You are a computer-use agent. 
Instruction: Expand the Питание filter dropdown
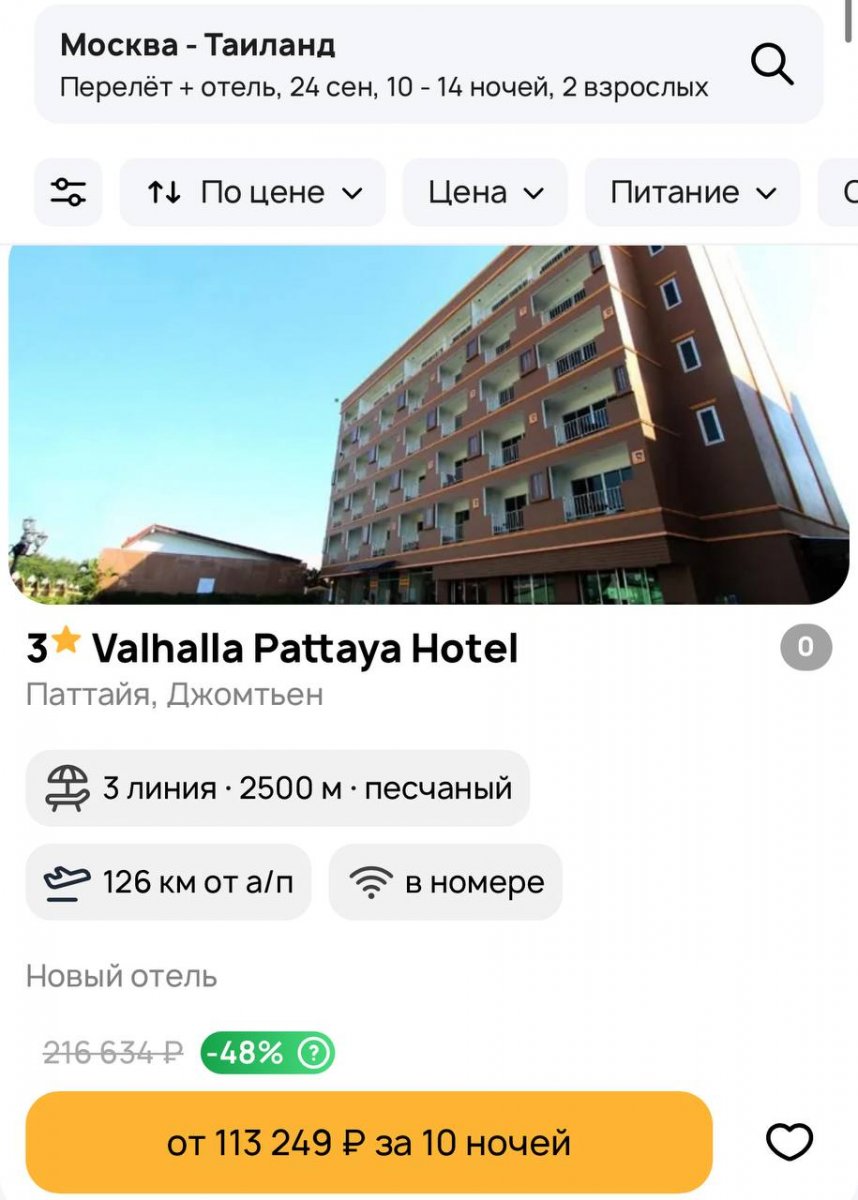692,192
